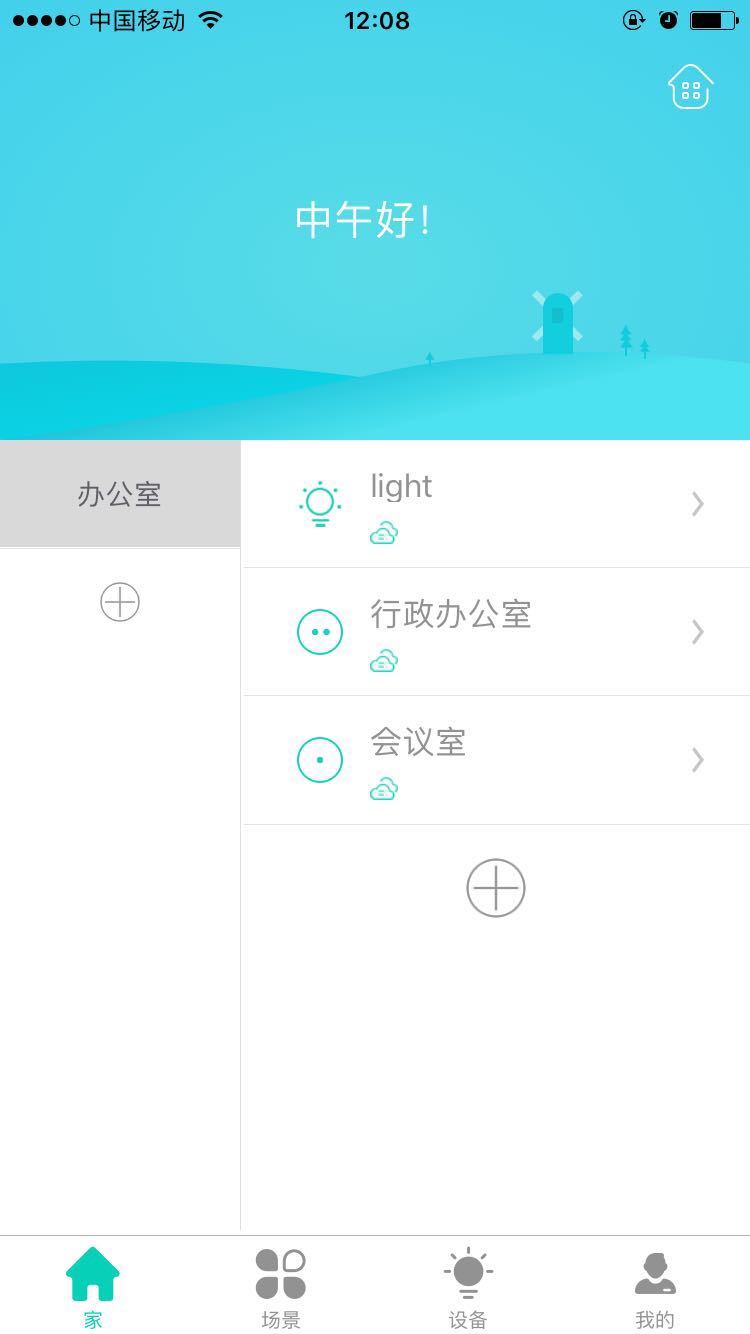The image size is (750, 1334).
Task: Add a new device below 会议室
Action: 496,888
